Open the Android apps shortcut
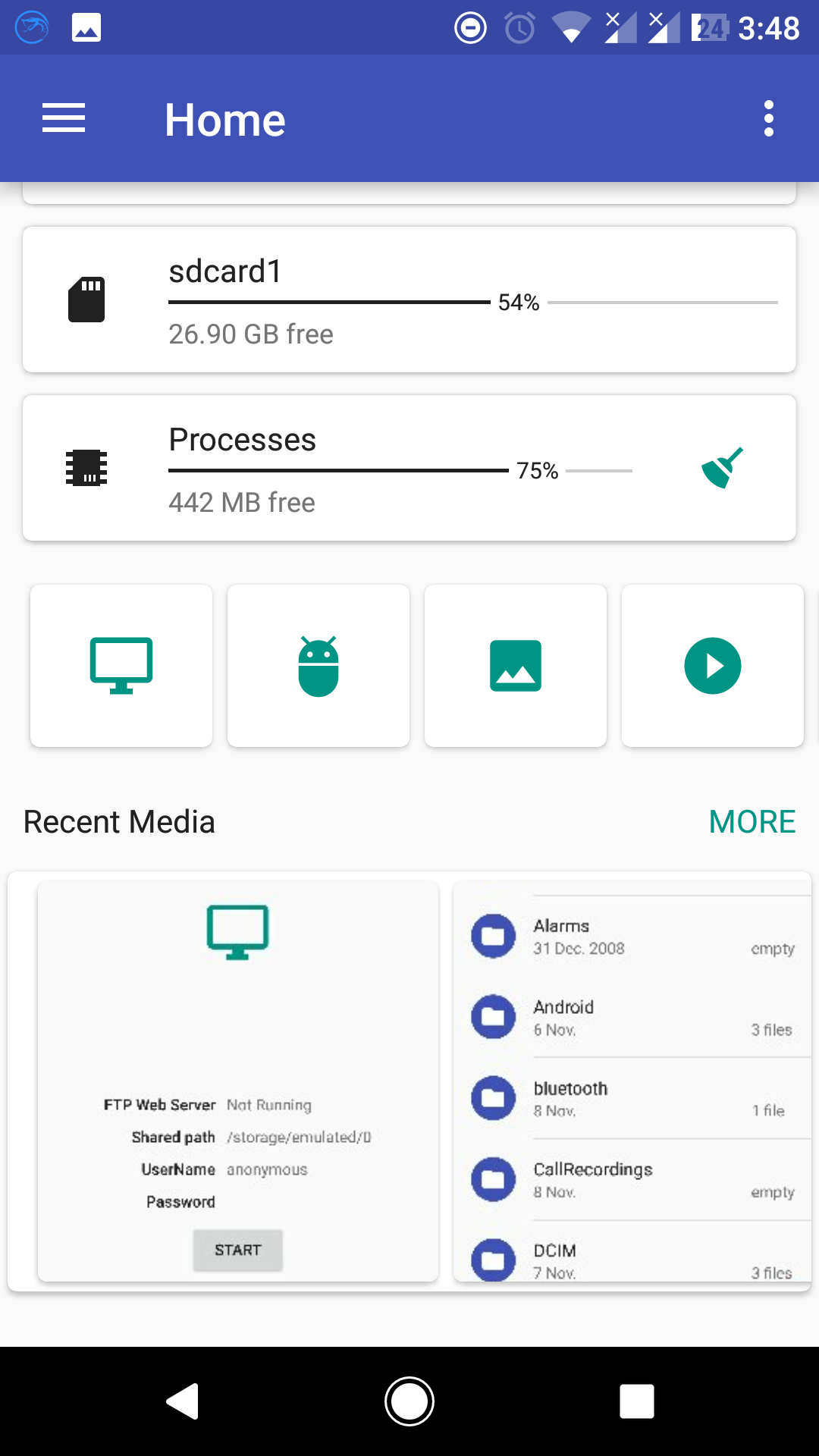This screenshot has height=1456, width=819. tap(318, 665)
